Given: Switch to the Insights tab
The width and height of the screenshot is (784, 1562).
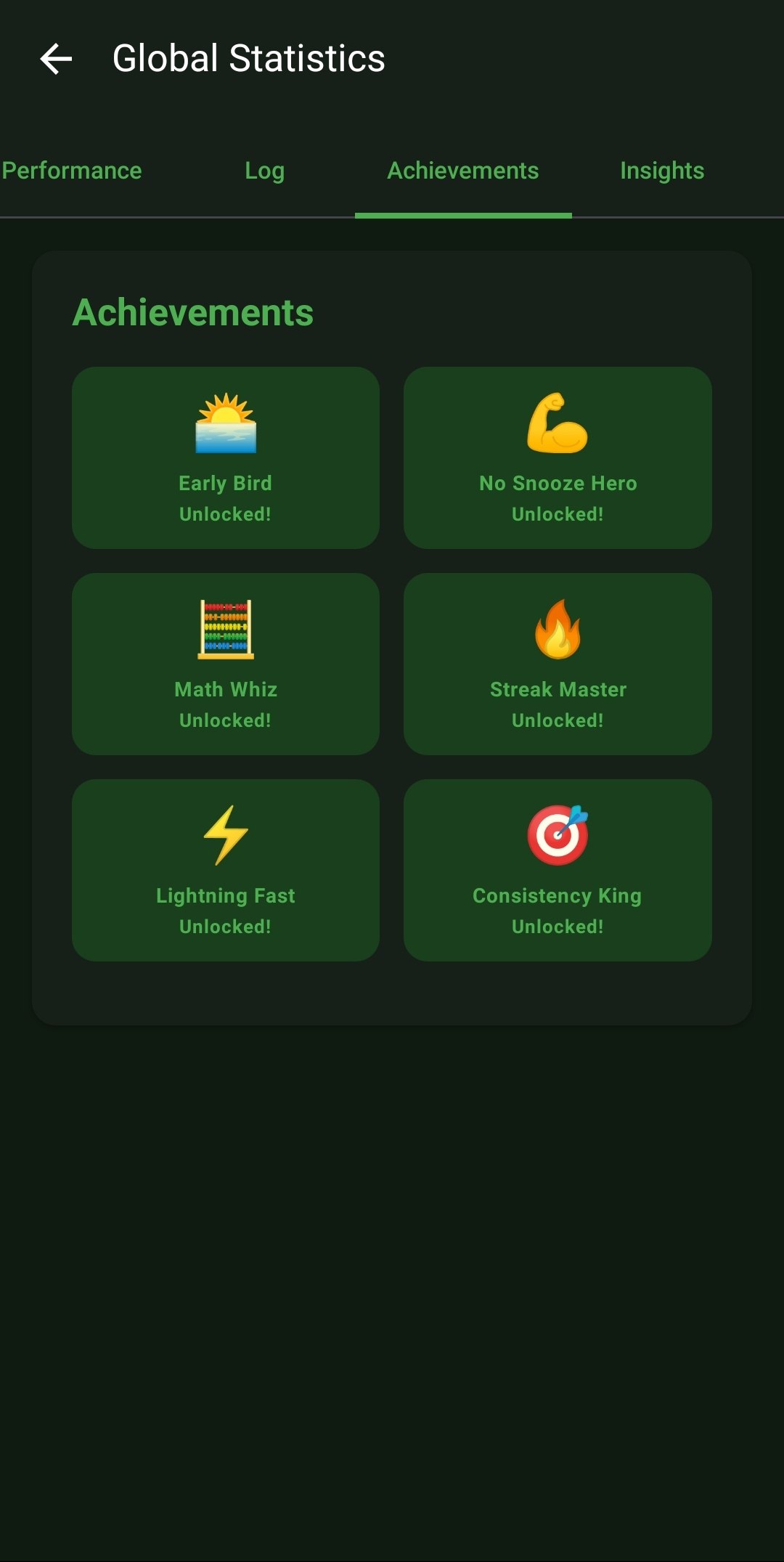Looking at the screenshot, I should [x=661, y=171].
